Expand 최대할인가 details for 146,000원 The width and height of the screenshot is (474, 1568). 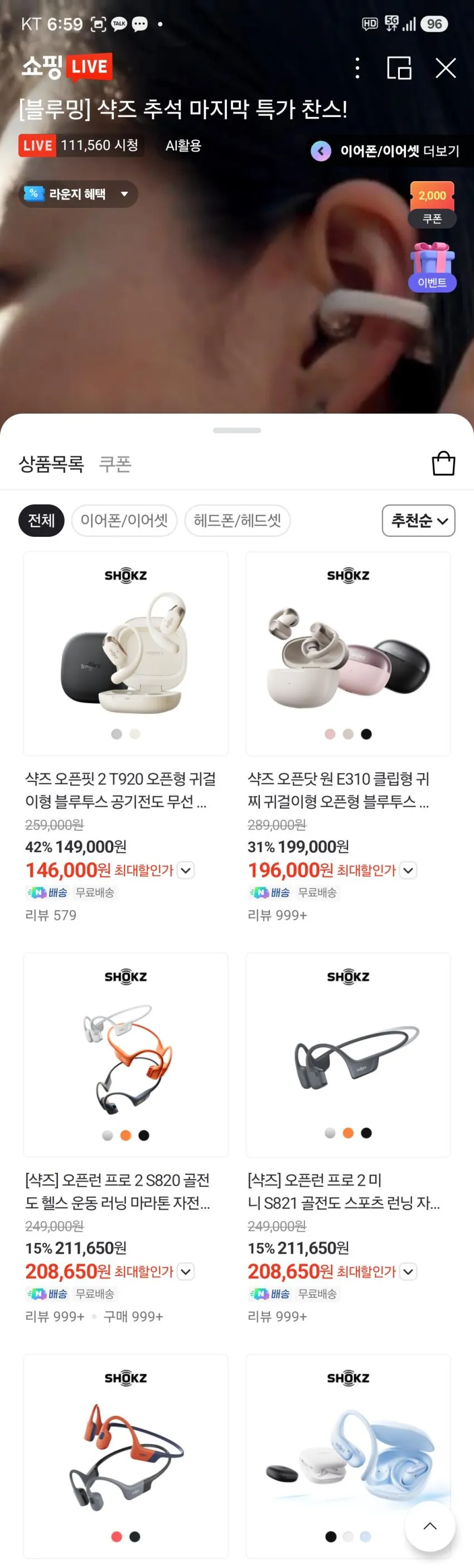(186, 871)
